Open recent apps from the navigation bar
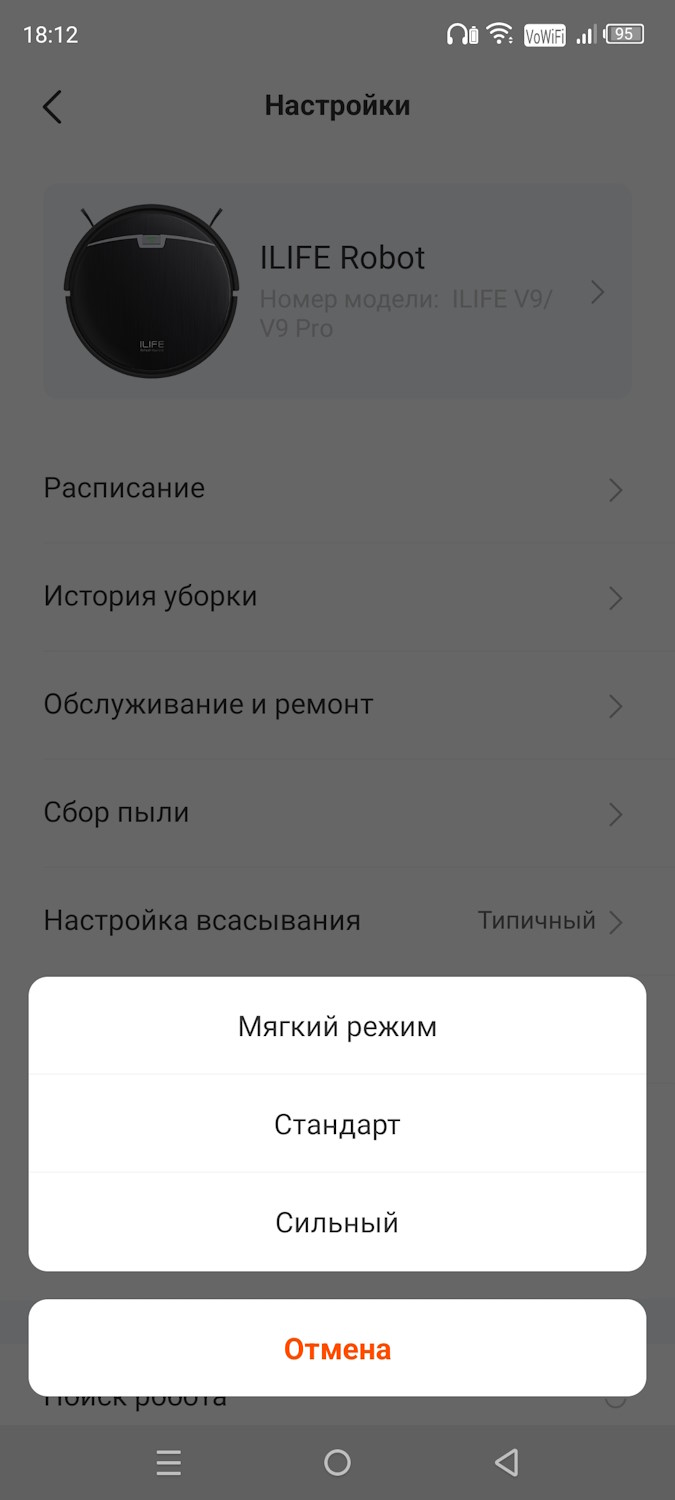The image size is (675, 1500). tap(169, 1463)
